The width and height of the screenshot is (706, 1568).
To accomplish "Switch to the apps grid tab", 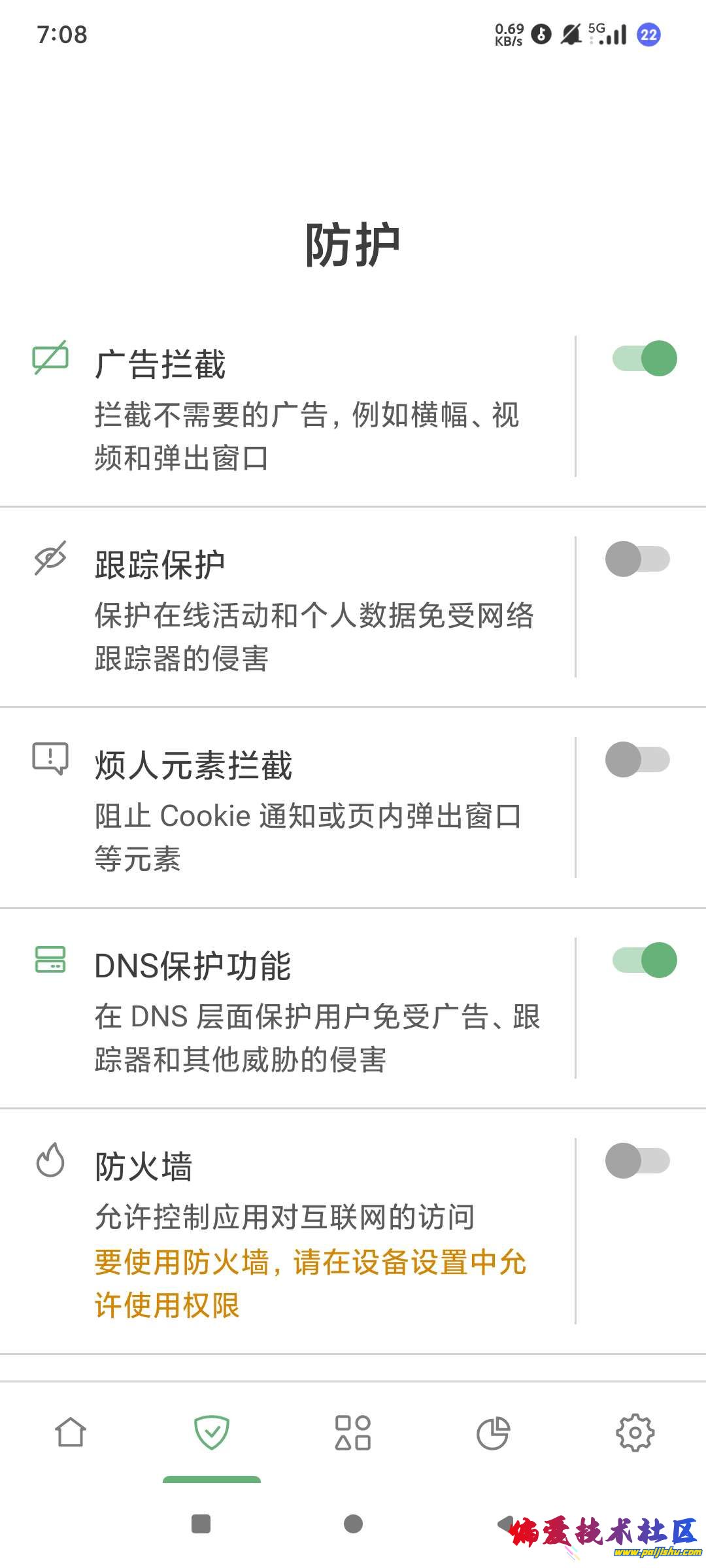I will tap(353, 1433).
